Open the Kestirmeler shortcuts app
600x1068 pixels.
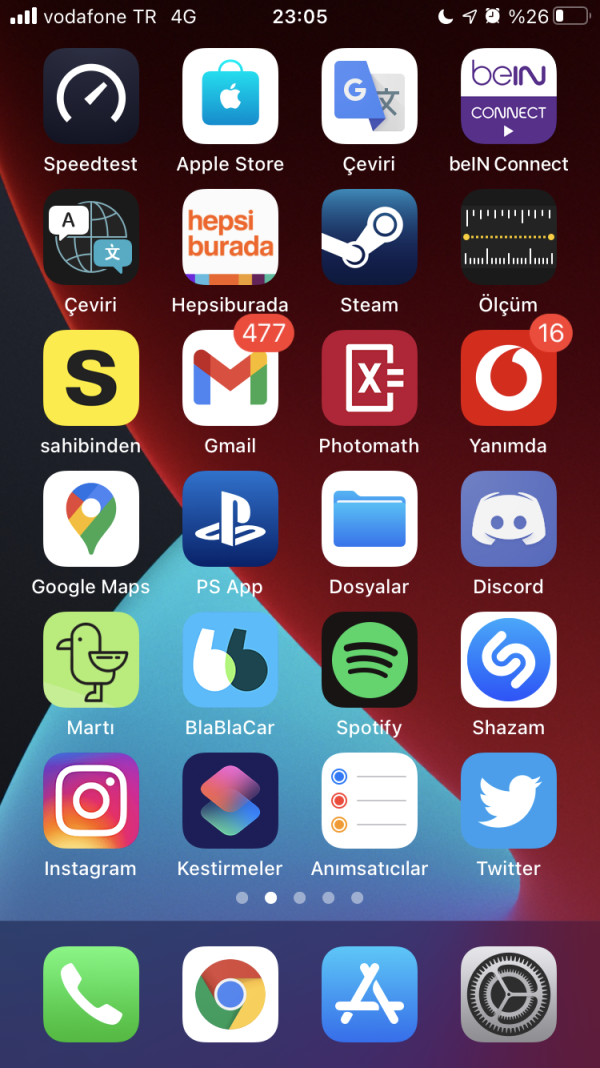coord(230,801)
